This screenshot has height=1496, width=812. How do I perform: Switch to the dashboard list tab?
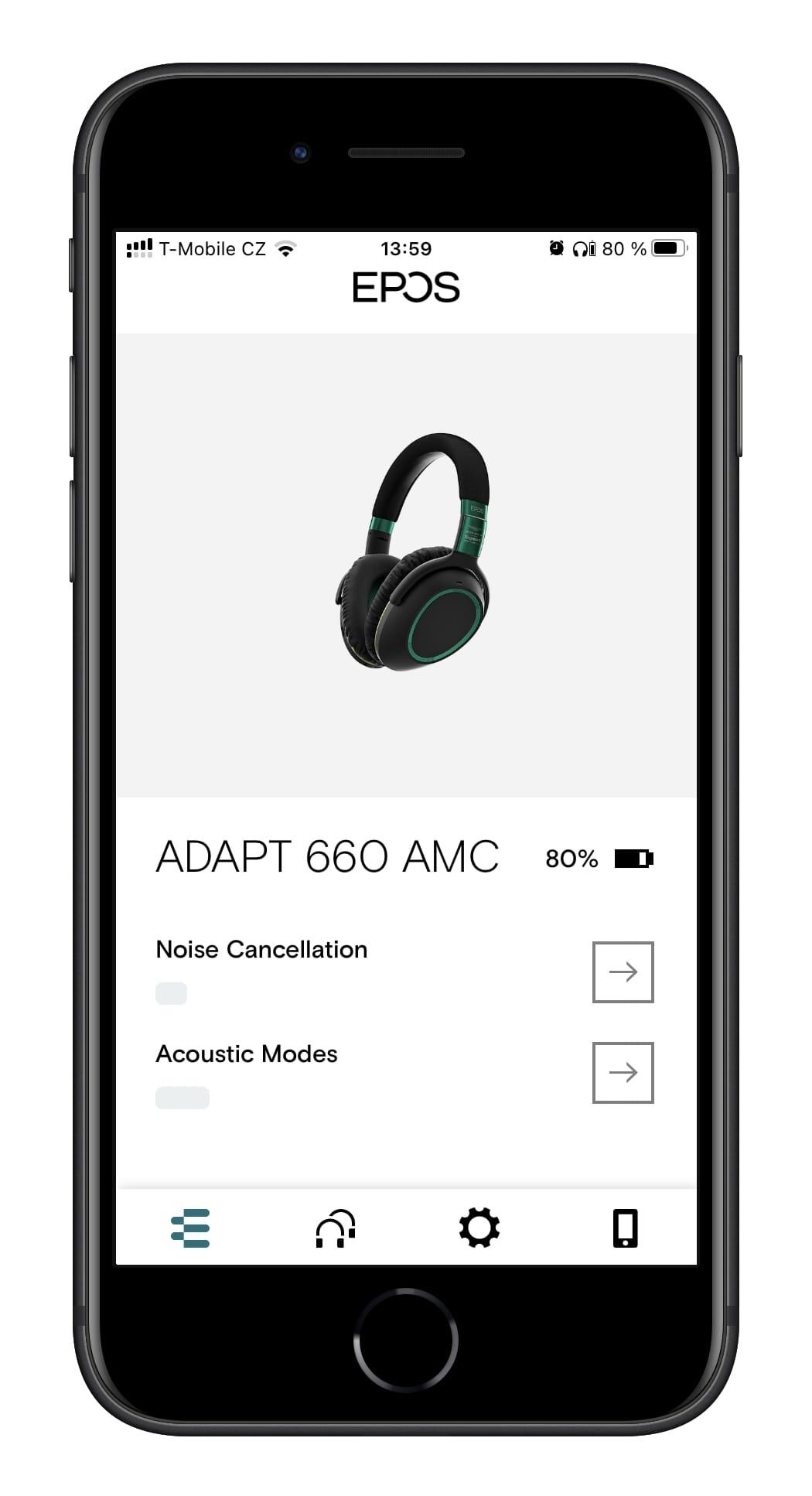[x=190, y=1228]
